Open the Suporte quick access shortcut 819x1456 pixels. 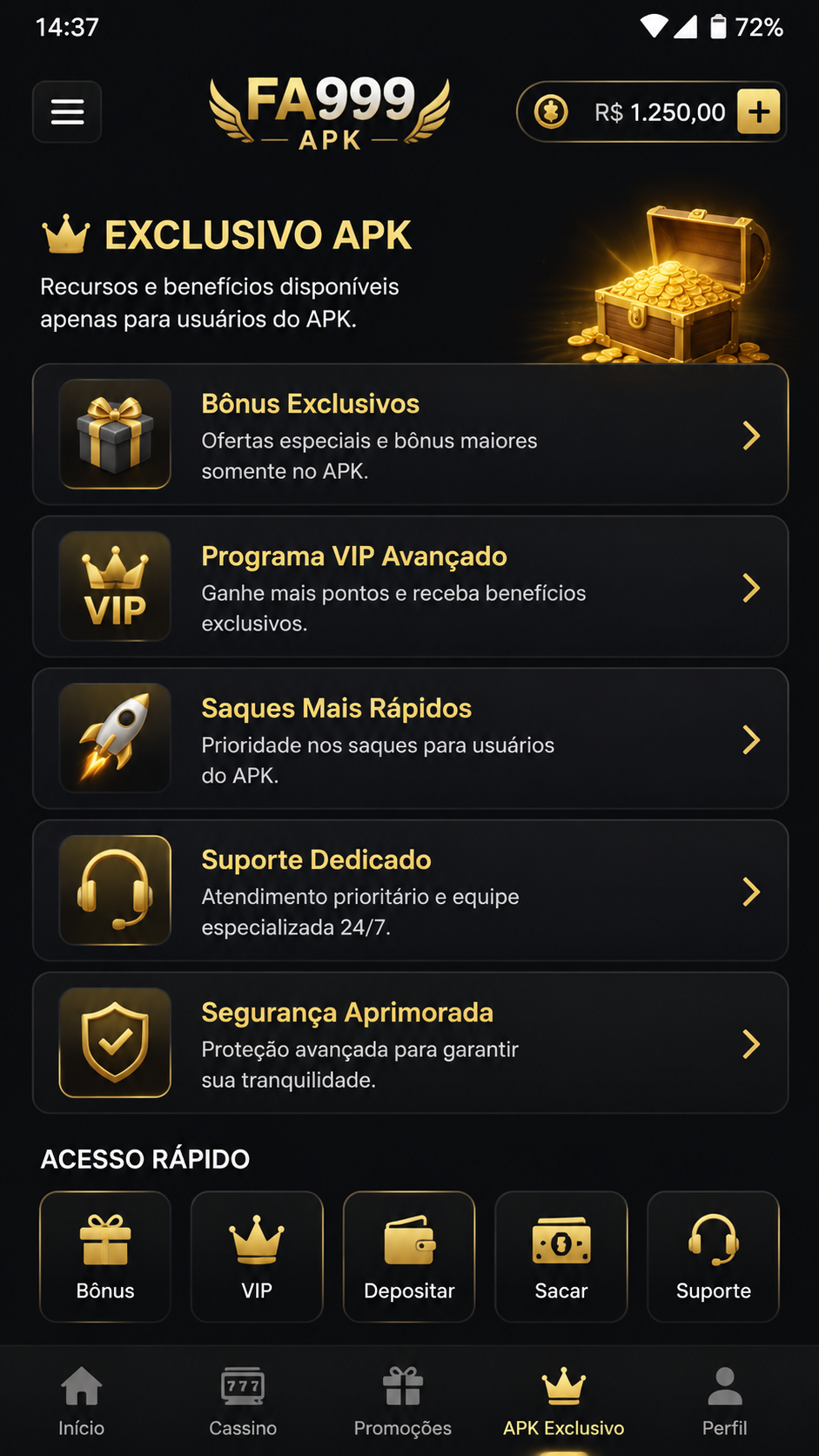713,1257
